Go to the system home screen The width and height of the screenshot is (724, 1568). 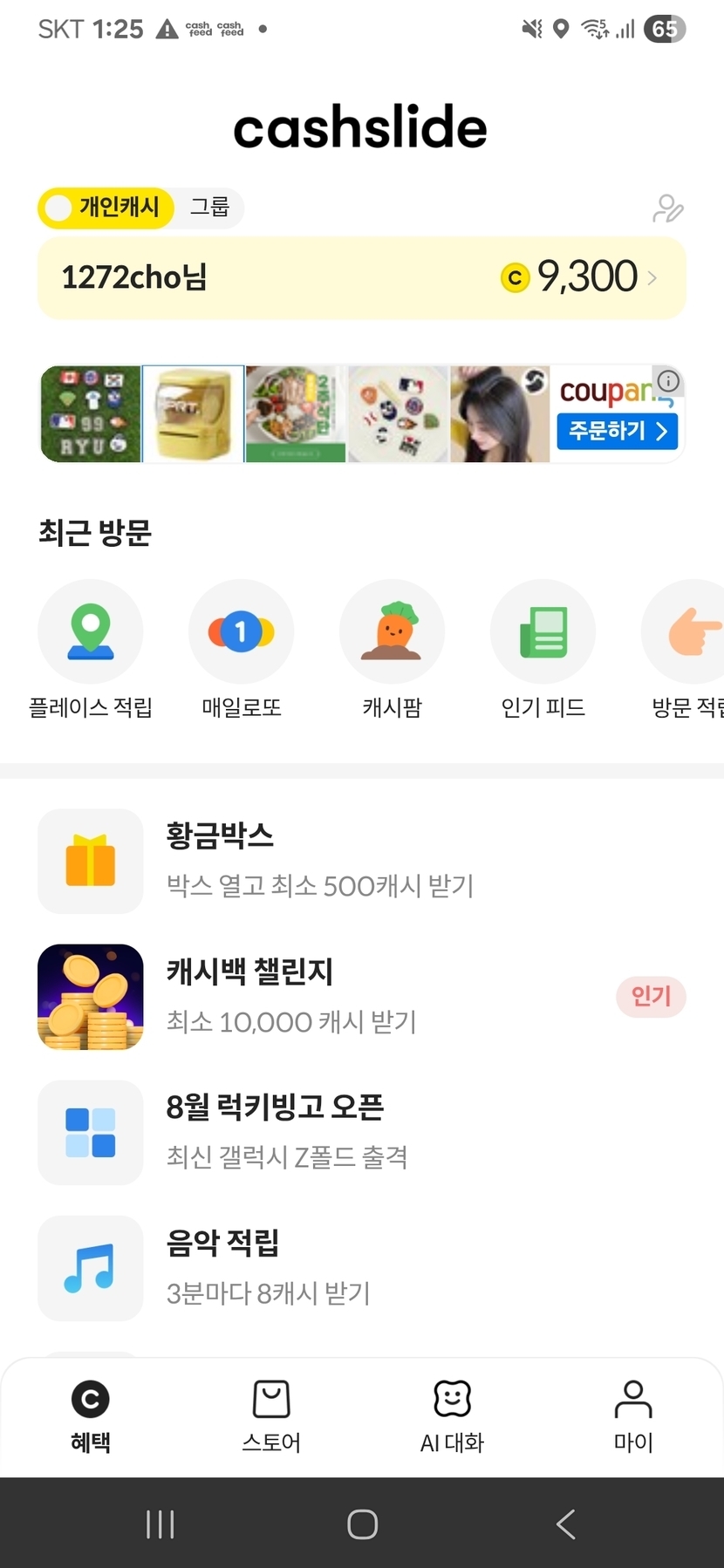coord(362,1524)
